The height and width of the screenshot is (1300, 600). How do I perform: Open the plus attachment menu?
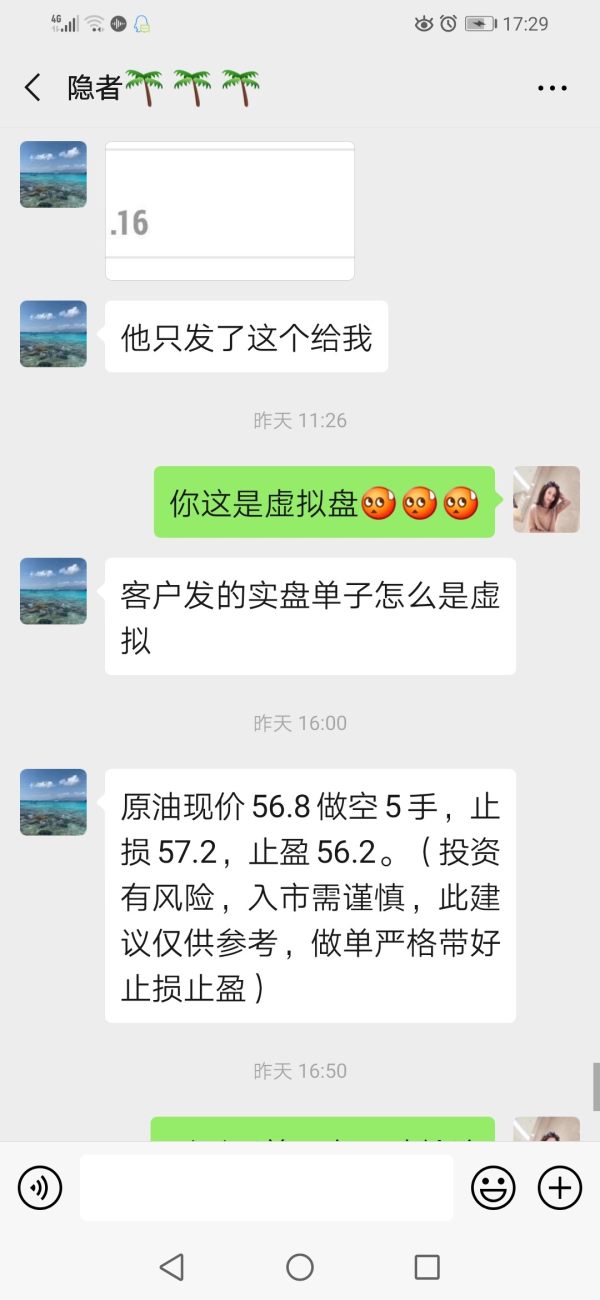click(560, 1187)
